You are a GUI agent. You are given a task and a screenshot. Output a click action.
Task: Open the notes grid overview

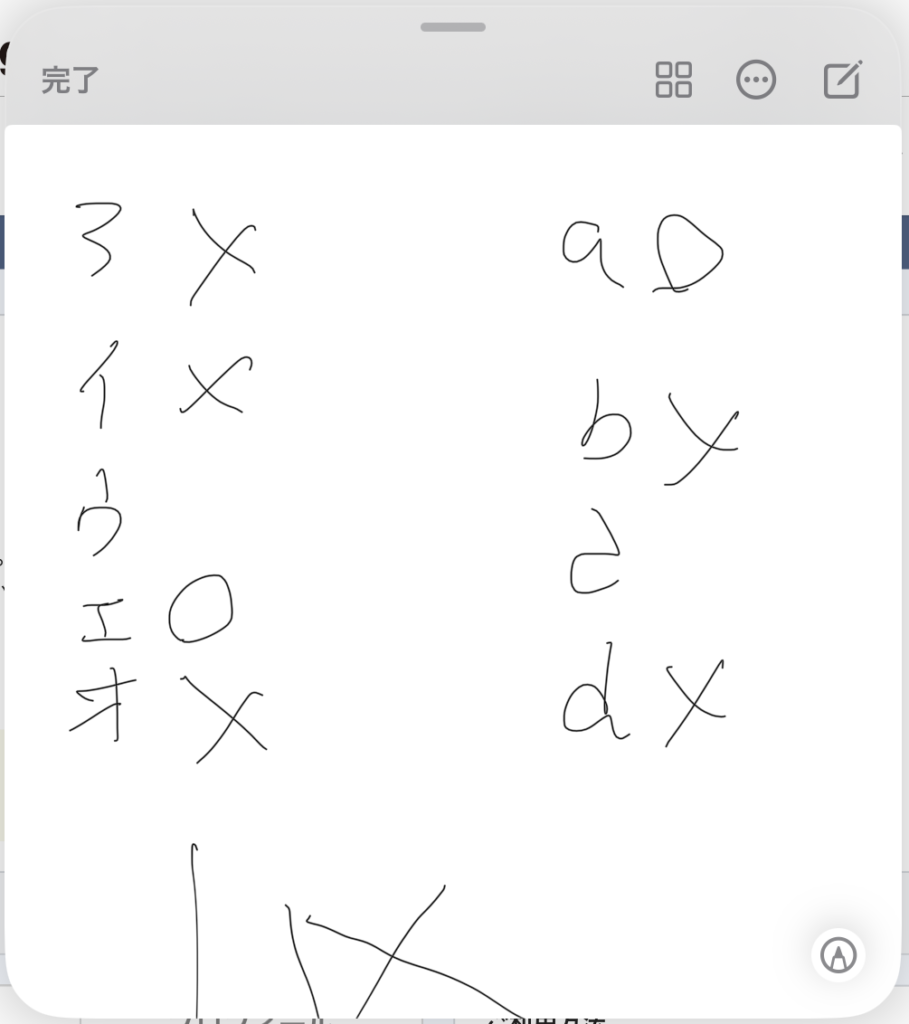tap(673, 80)
